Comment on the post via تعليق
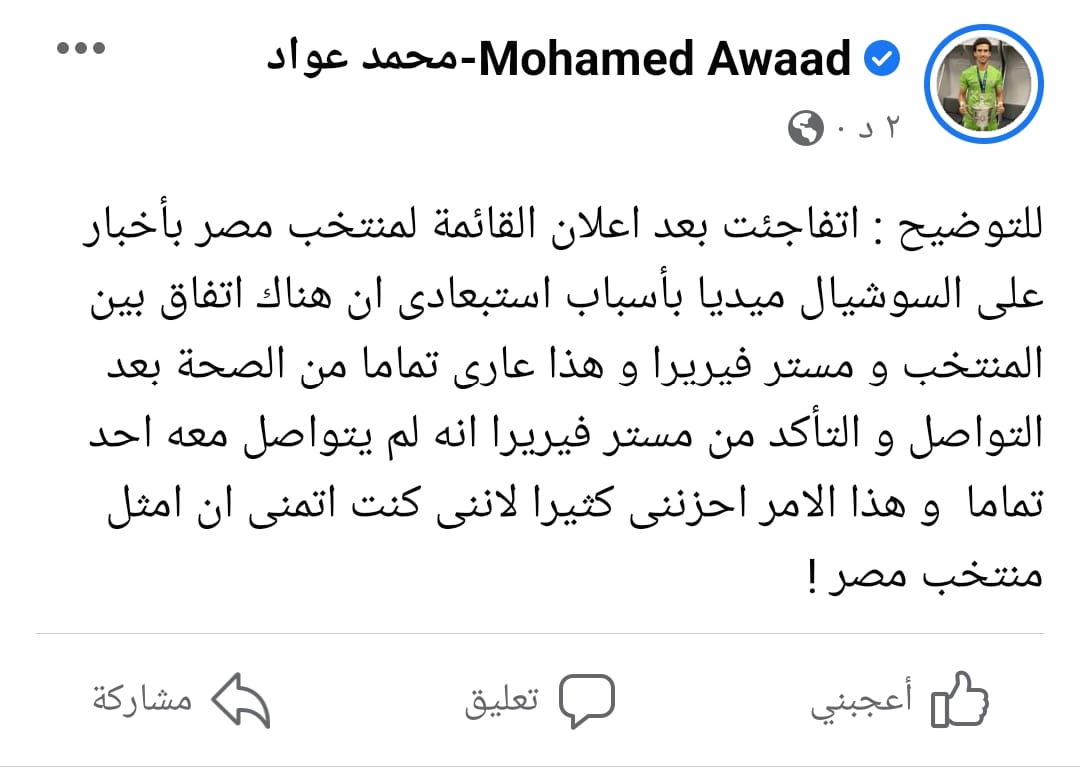Image resolution: width=1080 pixels, height=769 pixels. 540,699
